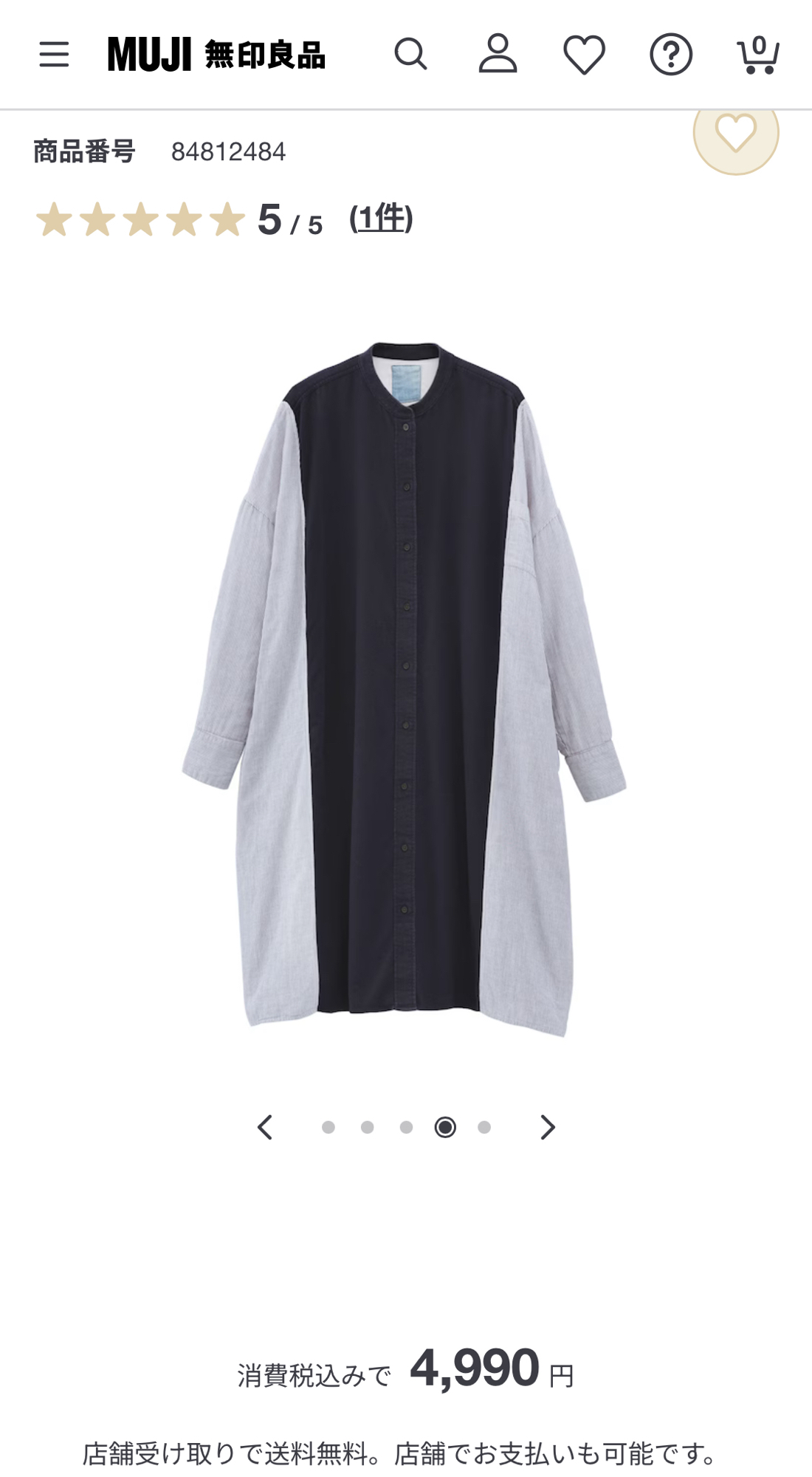This screenshot has width=812, height=1477.
Task: Add this product to favorites
Action: point(735,134)
